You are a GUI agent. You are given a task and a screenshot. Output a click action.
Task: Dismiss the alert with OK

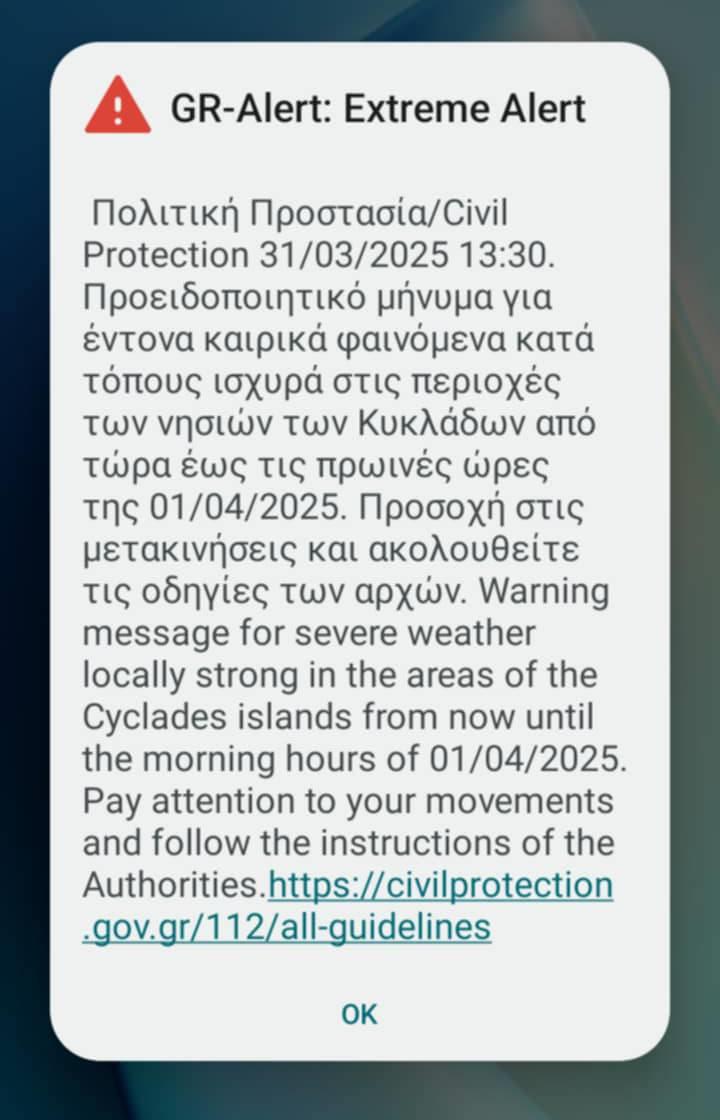click(359, 1013)
